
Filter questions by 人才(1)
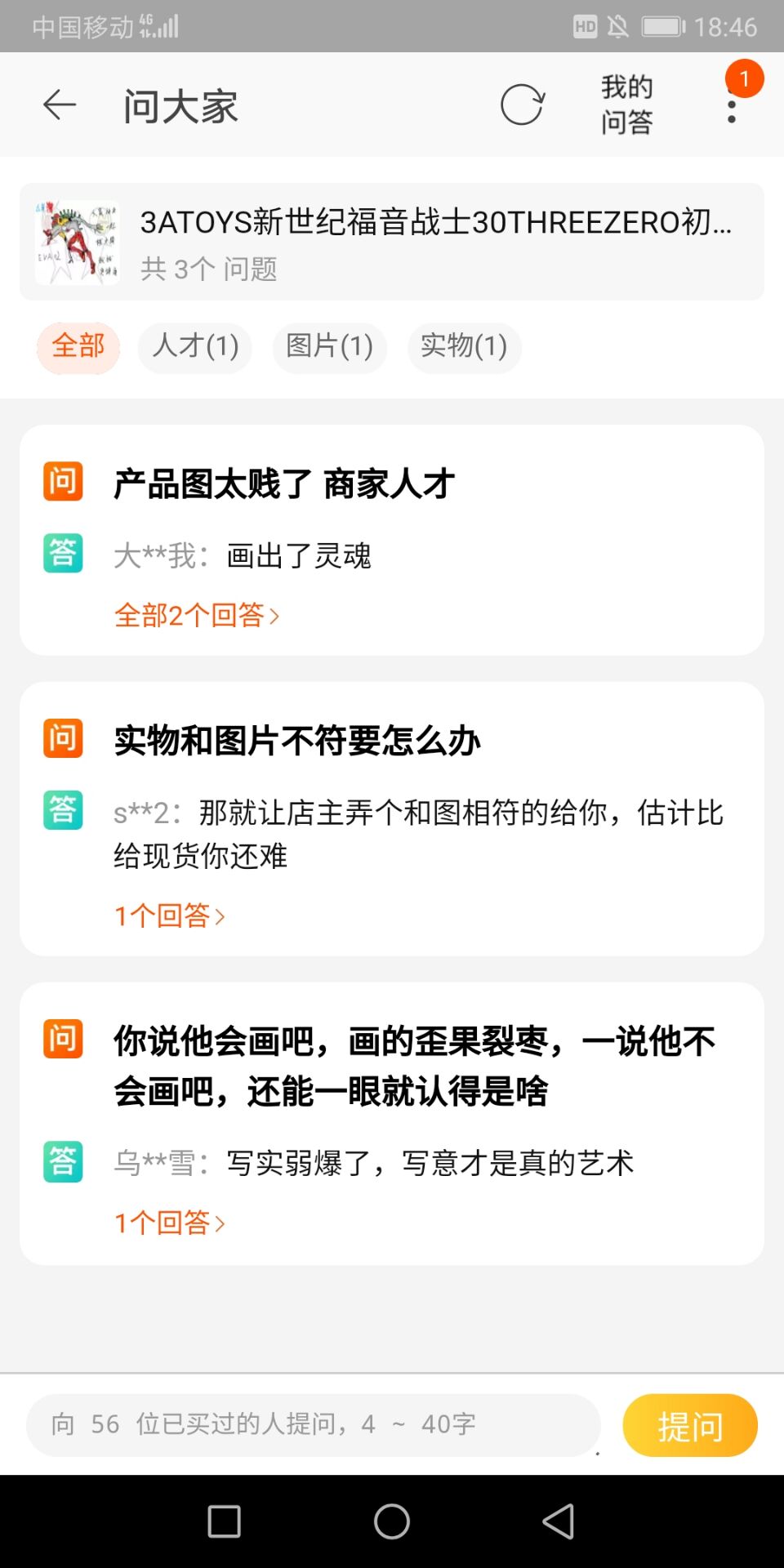[195, 347]
